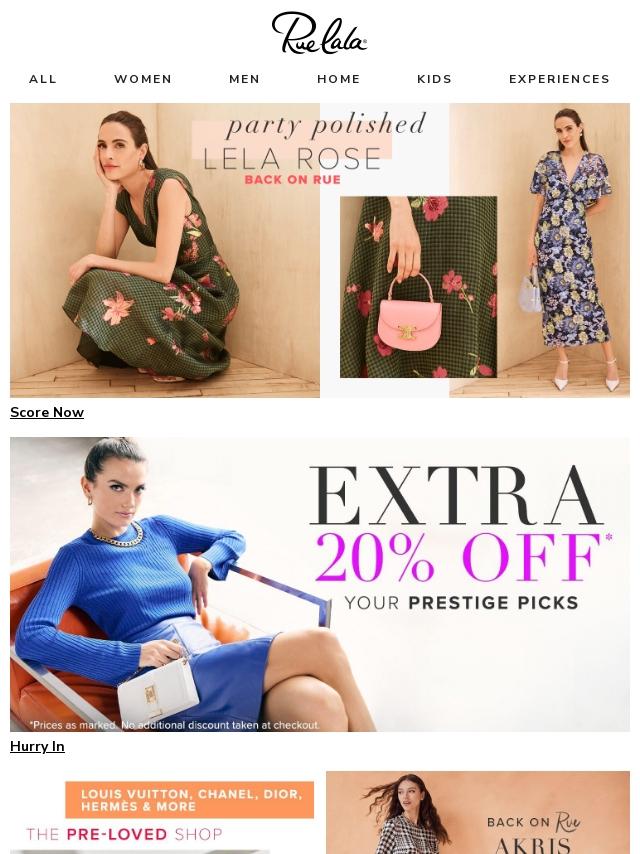Open the Lela Rose party polished banner
This screenshot has width=640, height=854.
320,250
